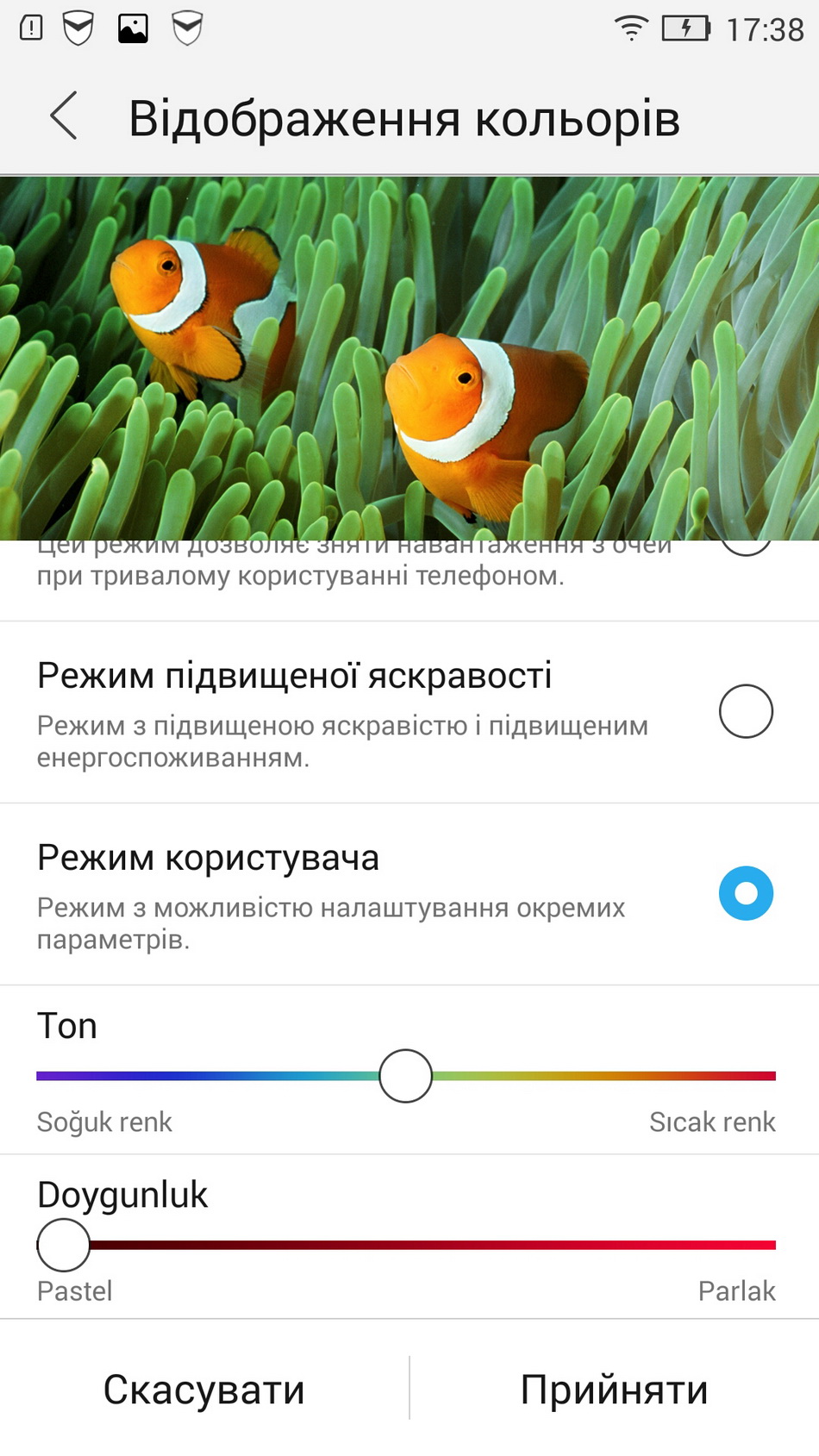
Task: Select Режим користувача radio button
Action: [x=746, y=893]
